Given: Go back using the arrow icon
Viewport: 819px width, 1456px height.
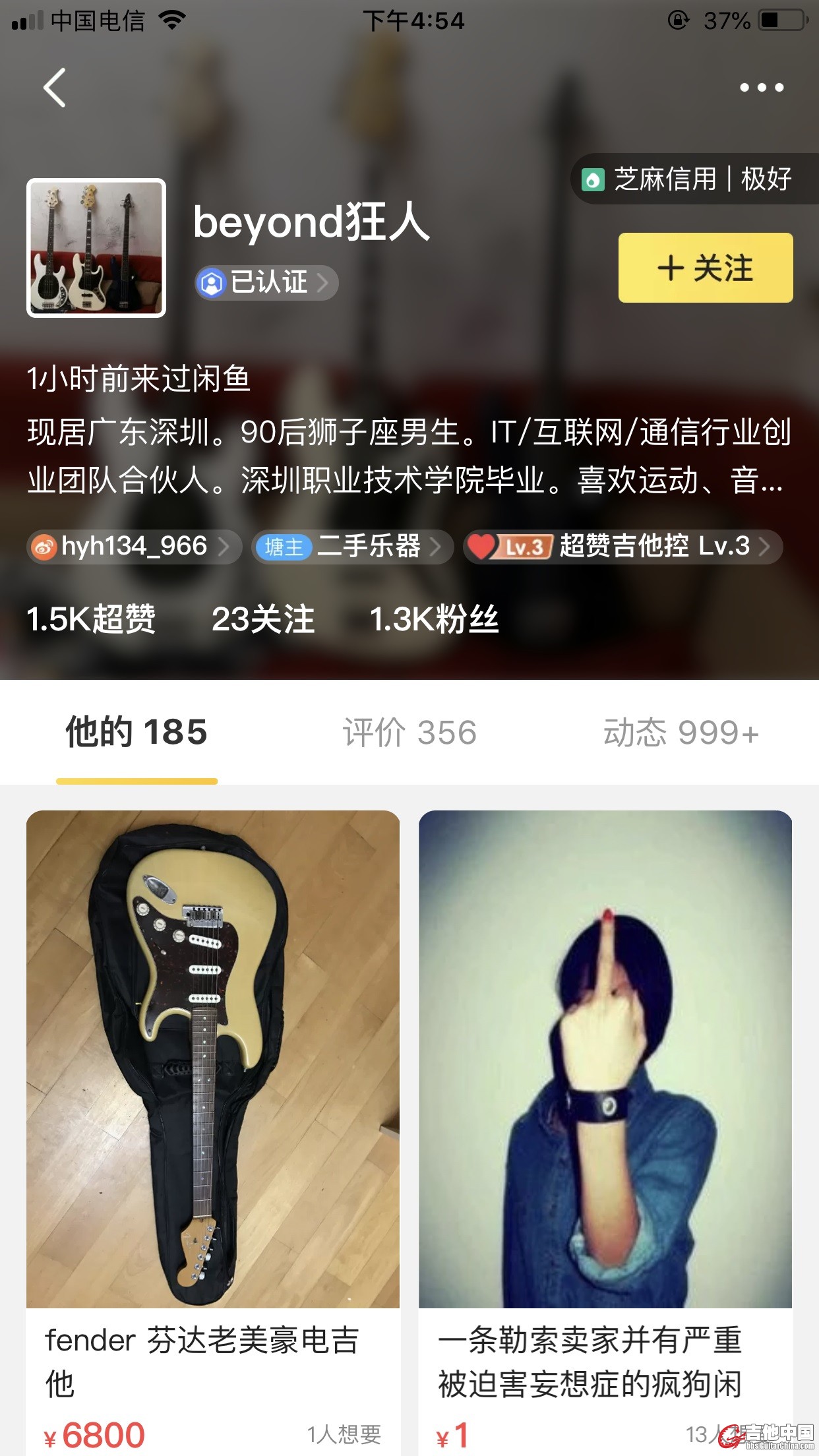Looking at the screenshot, I should (x=55, y=88).
